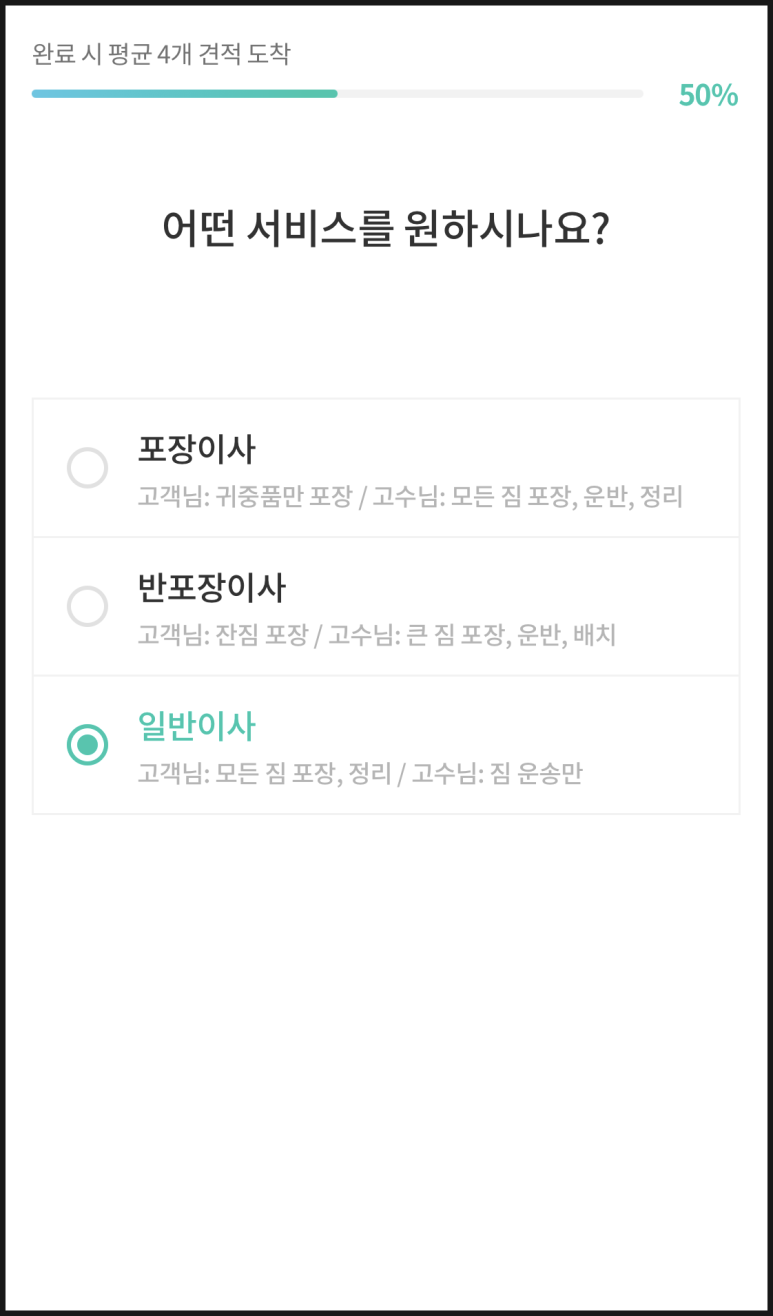Click the progress bar at its midpoint

(x=337, y=94)
